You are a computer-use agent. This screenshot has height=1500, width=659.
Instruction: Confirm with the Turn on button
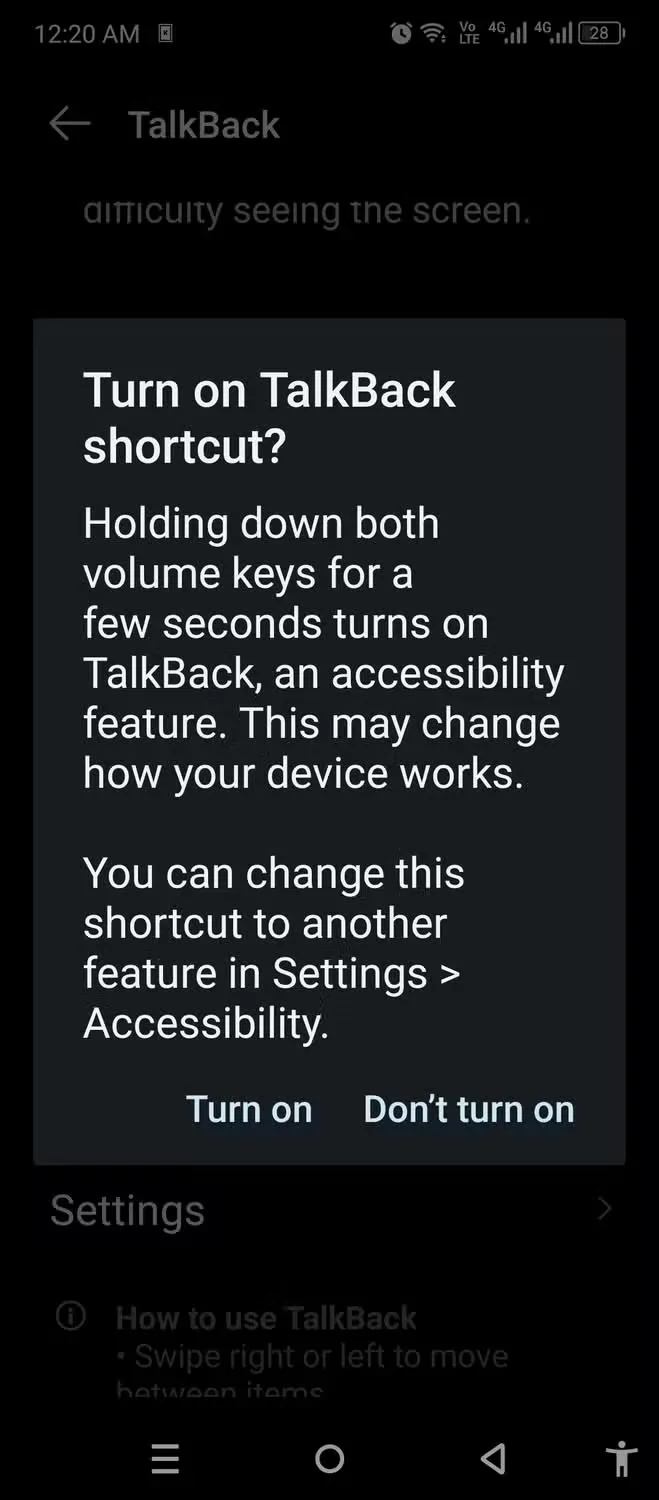[249, 1109]
